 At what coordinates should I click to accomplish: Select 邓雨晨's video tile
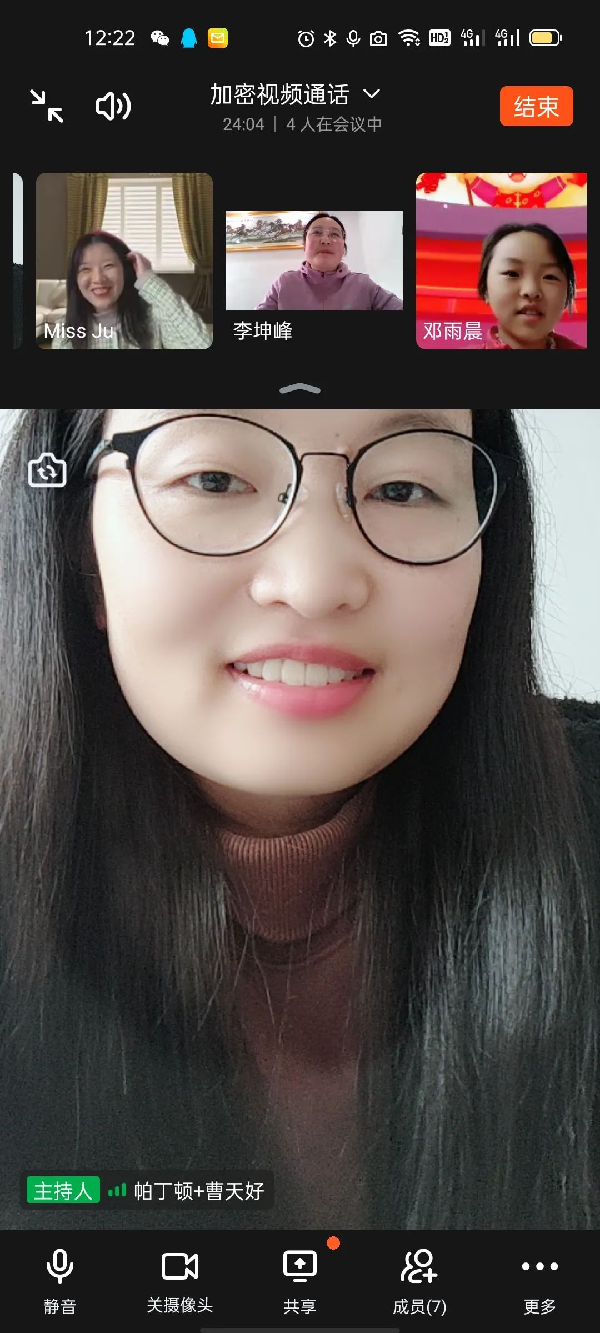point(501,261)
